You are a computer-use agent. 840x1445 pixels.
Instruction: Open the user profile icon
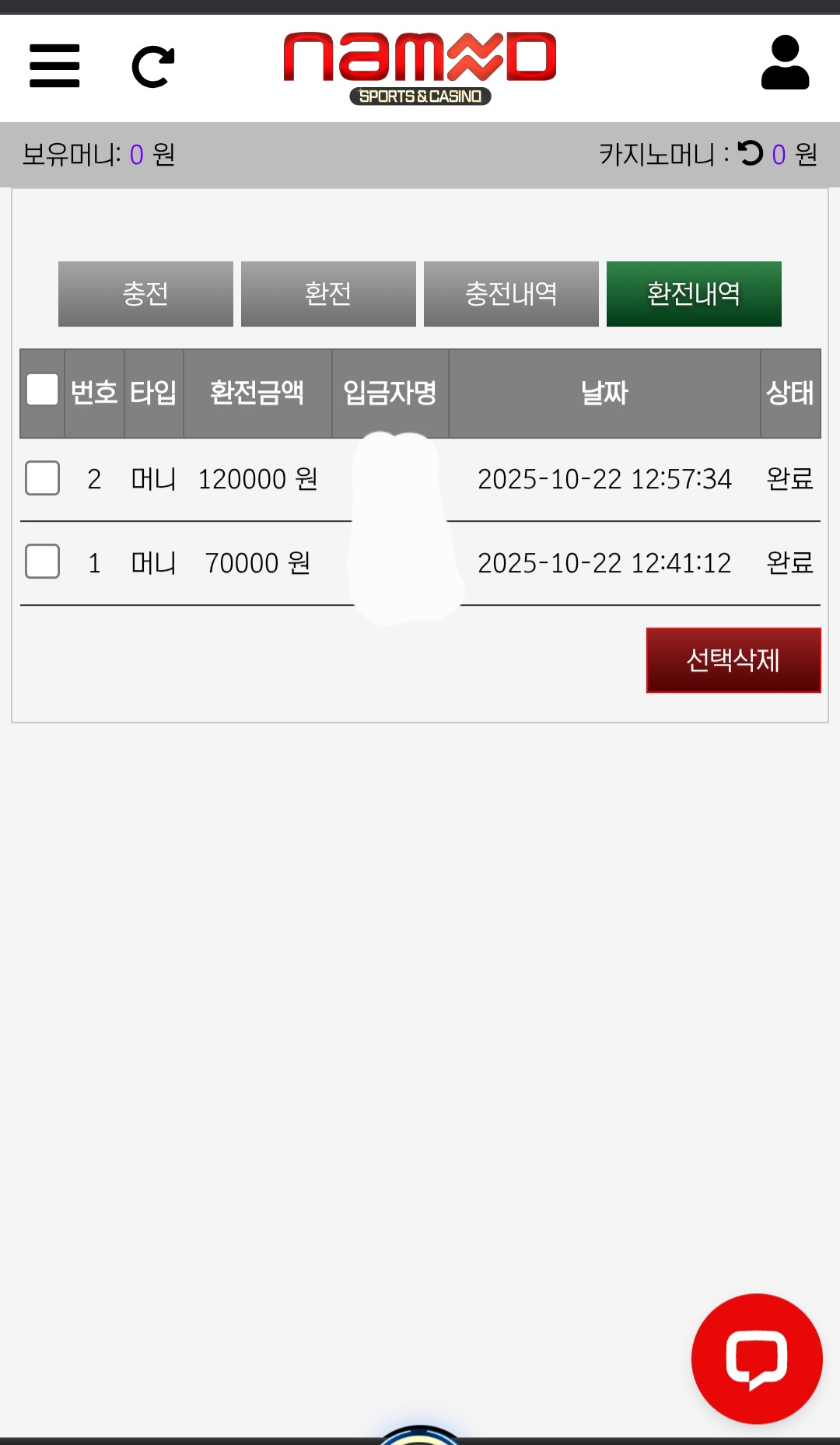[785, 63]
